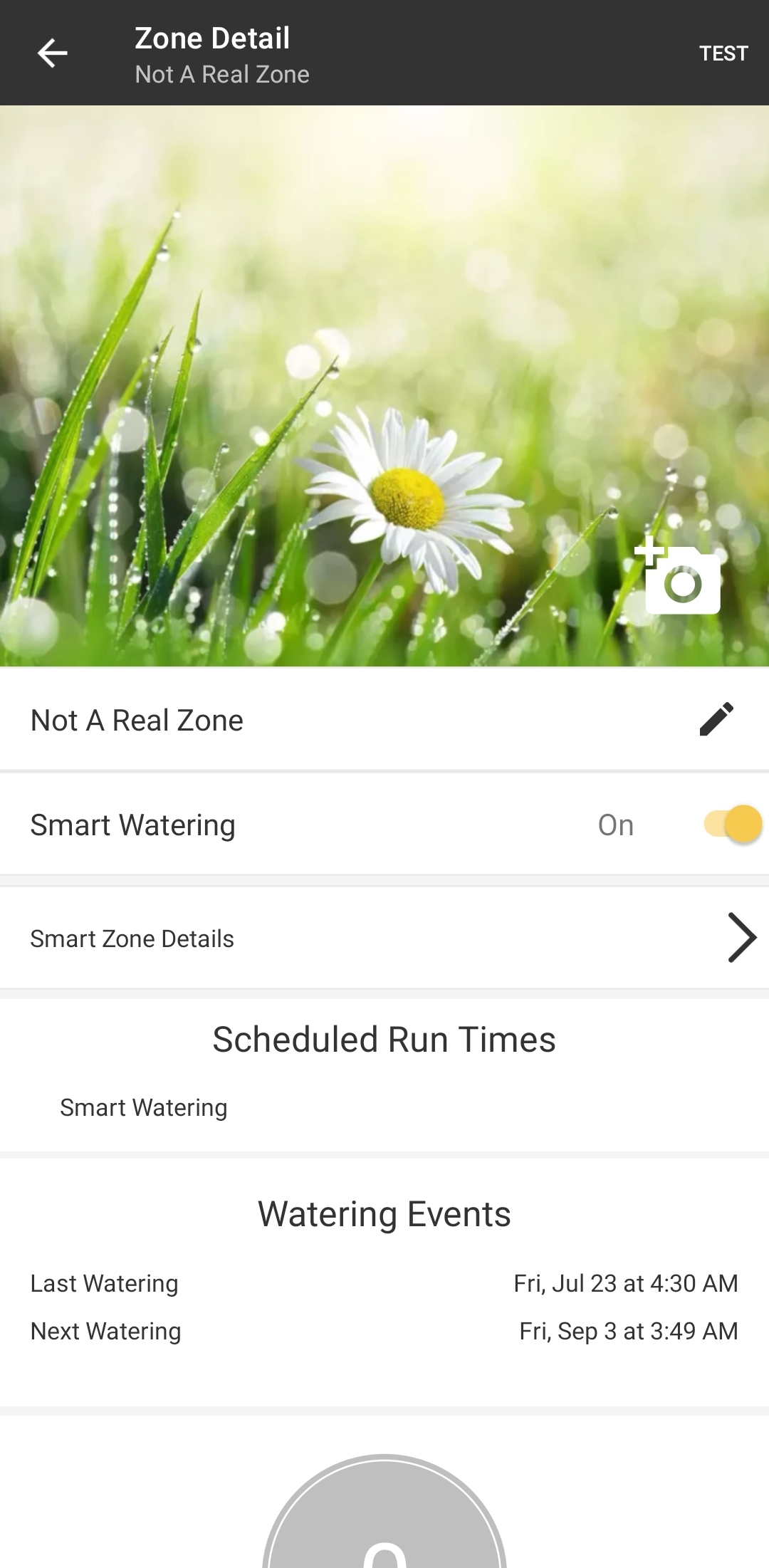Add a zone photo with camera icon
769x1568 pixels.
pyautogui.click(x=679, y=577)
